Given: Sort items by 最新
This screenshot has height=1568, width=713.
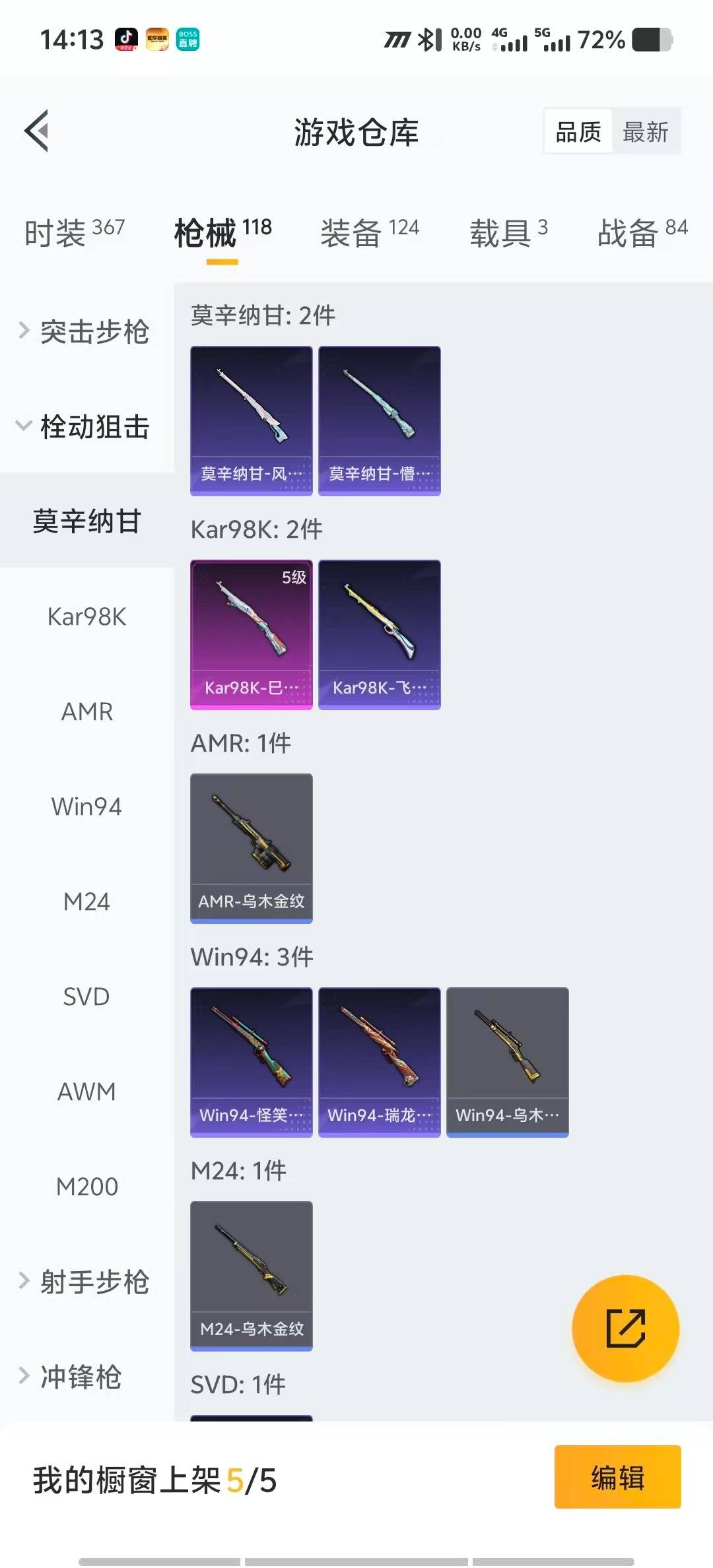Looking at the screenshot, I should pyautogui.click(x=646, y=131).
